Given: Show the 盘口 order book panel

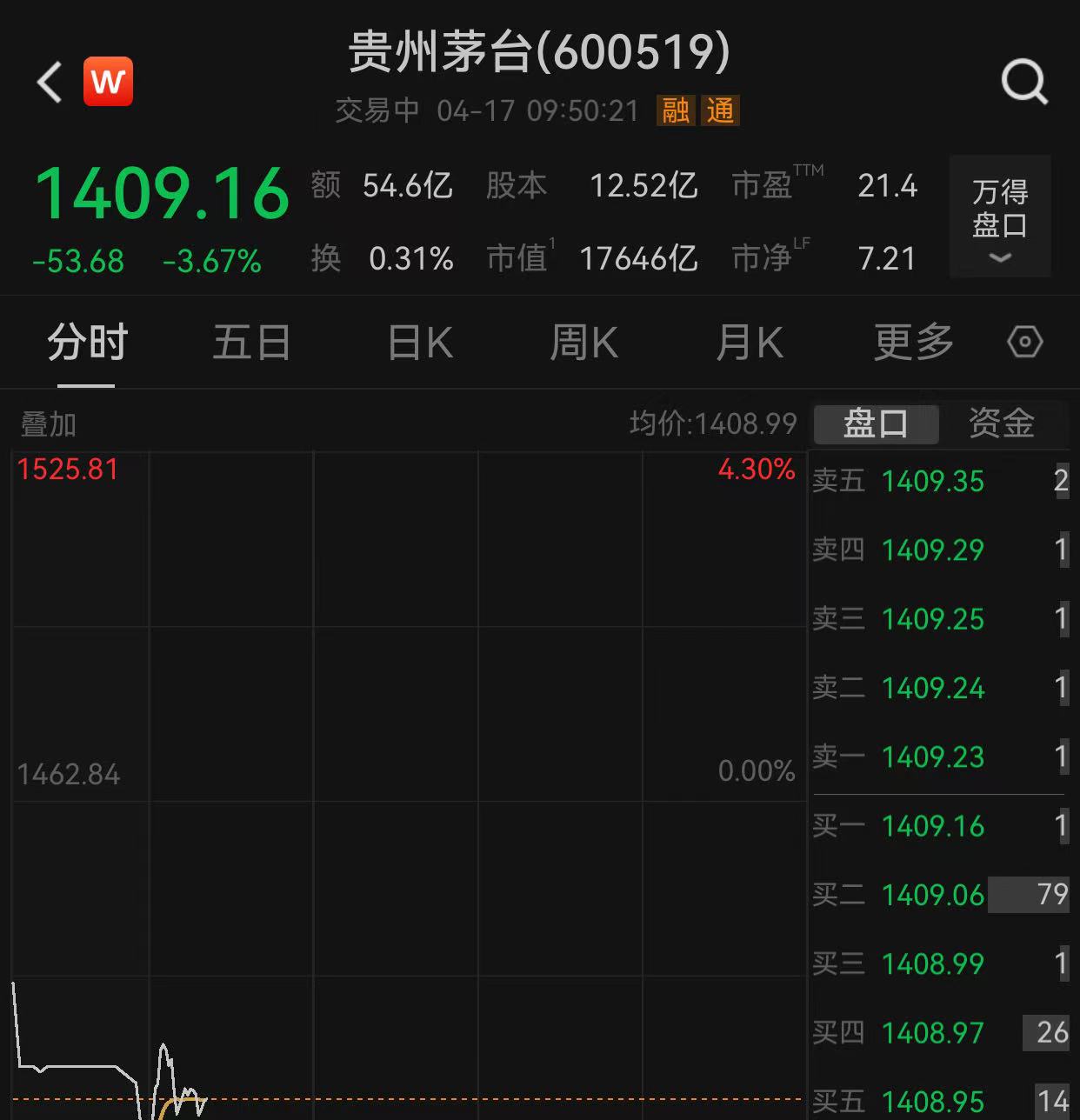Looking at the screenshot, I should tap(876, 423).
